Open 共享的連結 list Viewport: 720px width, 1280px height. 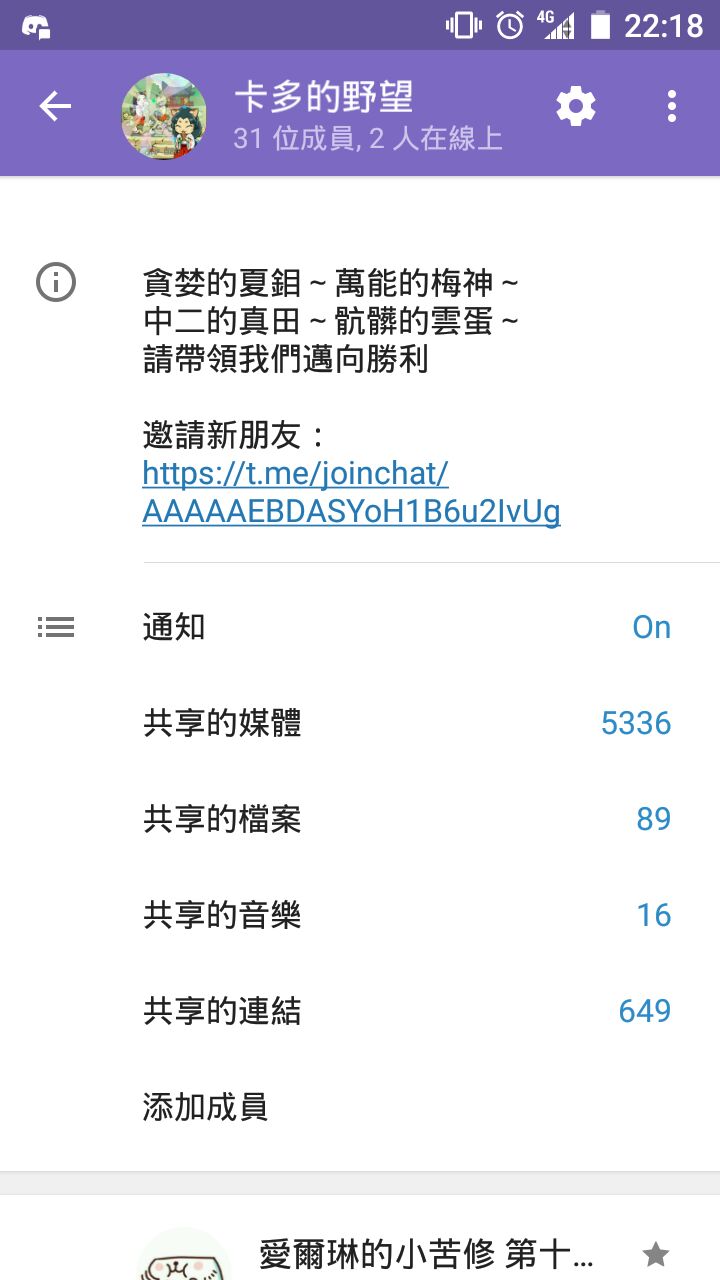coord(360,1011)
